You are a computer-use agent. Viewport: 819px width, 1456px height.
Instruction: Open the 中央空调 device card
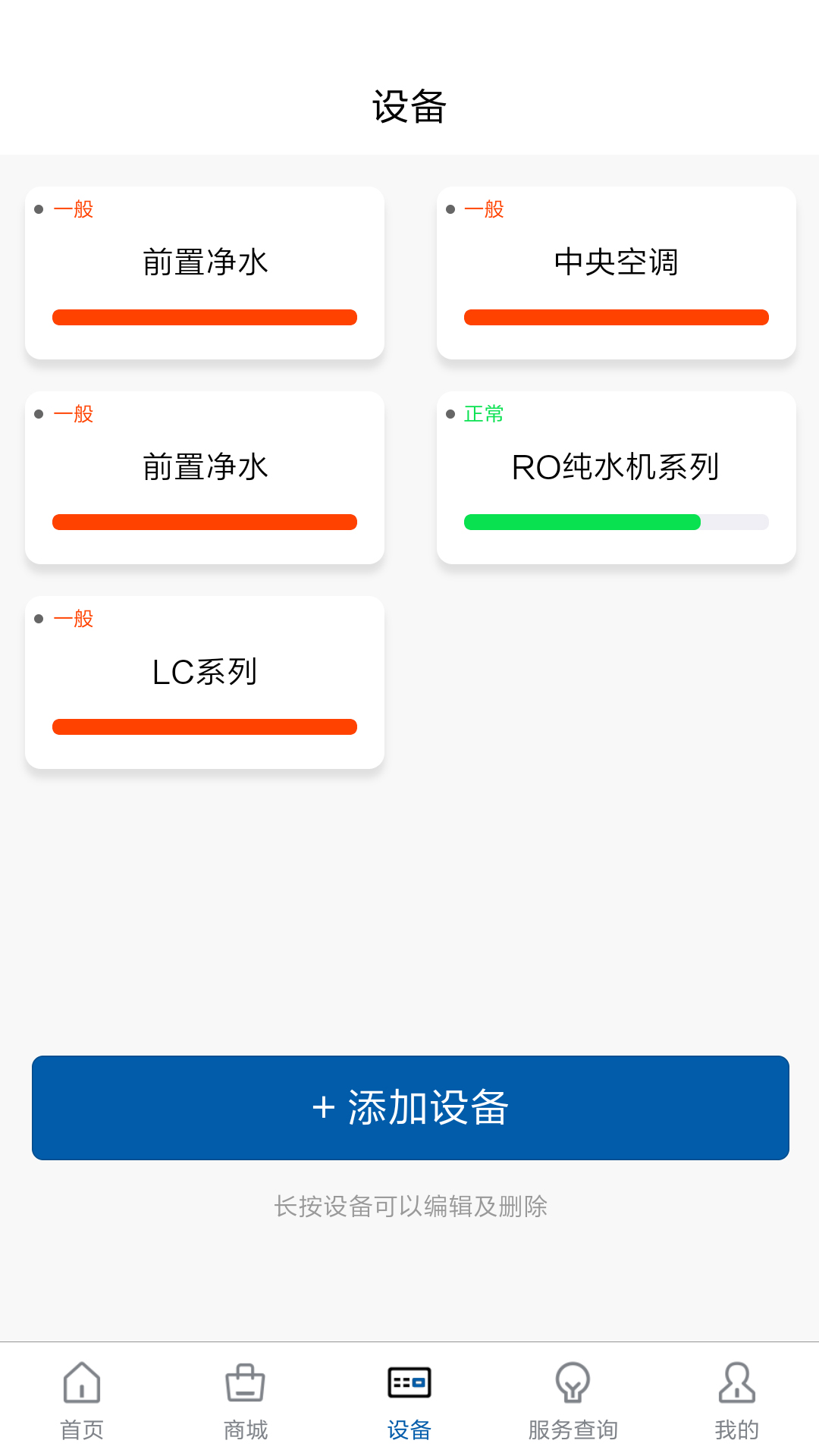tap(616, 273)
